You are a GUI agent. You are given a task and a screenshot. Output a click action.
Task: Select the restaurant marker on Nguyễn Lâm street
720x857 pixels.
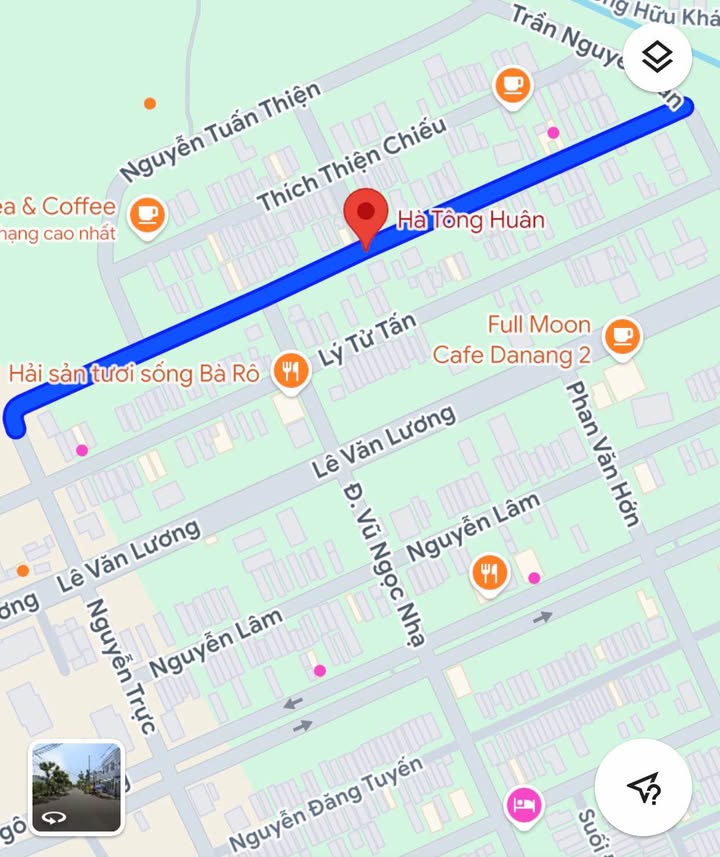click(489, 574)
